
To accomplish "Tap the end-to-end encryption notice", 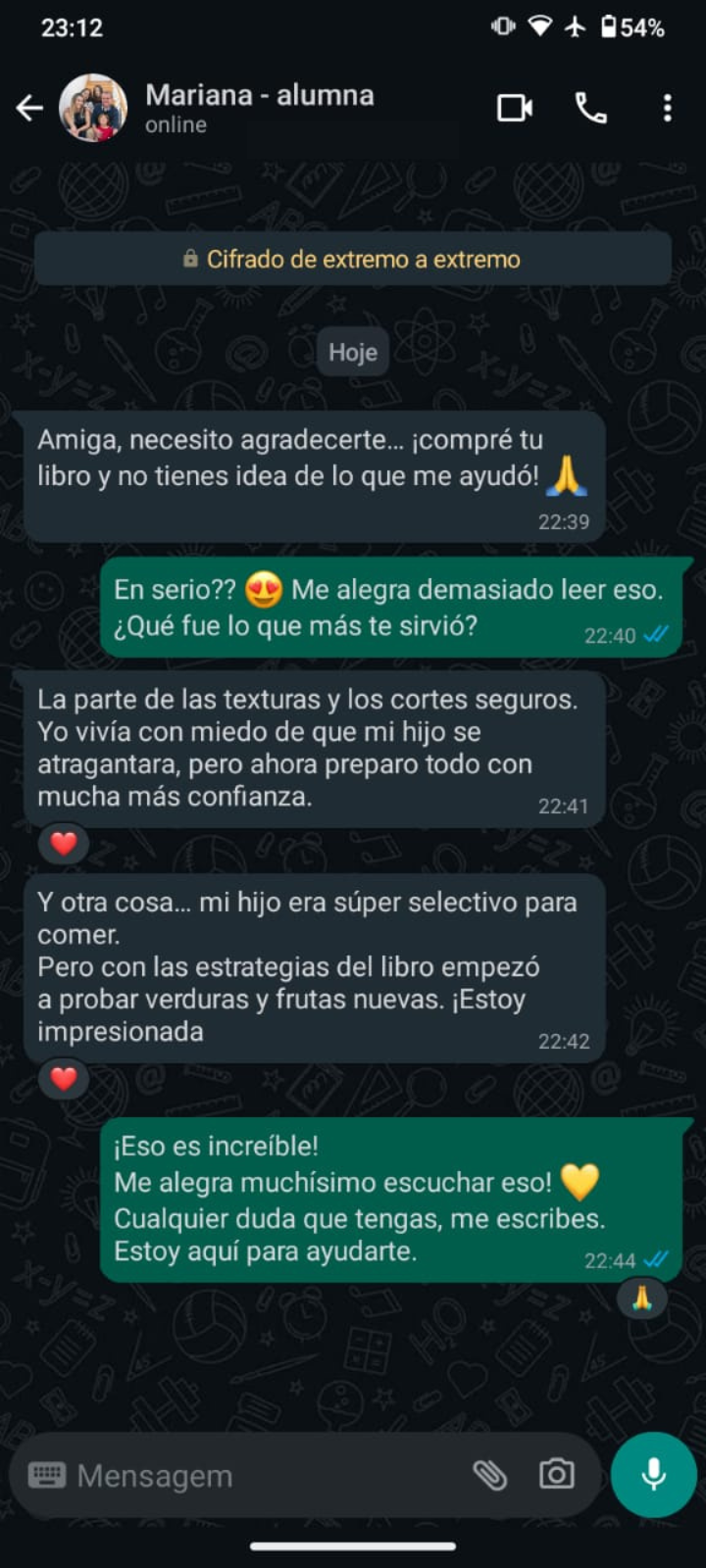I will (x=353, y=260).
